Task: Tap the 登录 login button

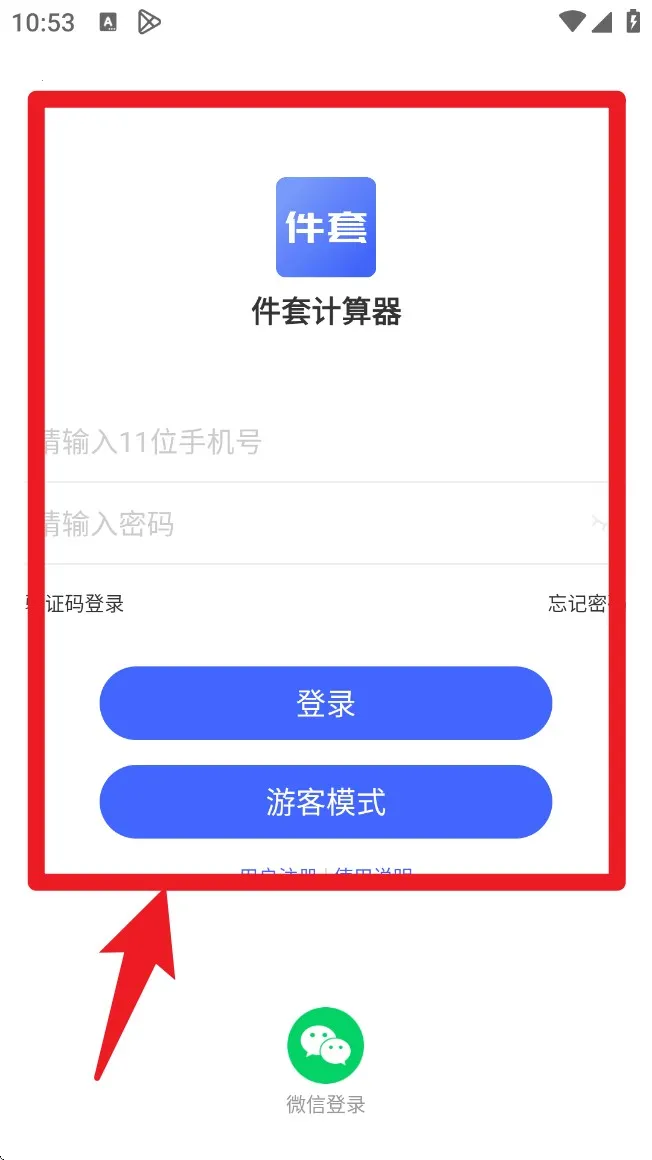Action: 326,703
